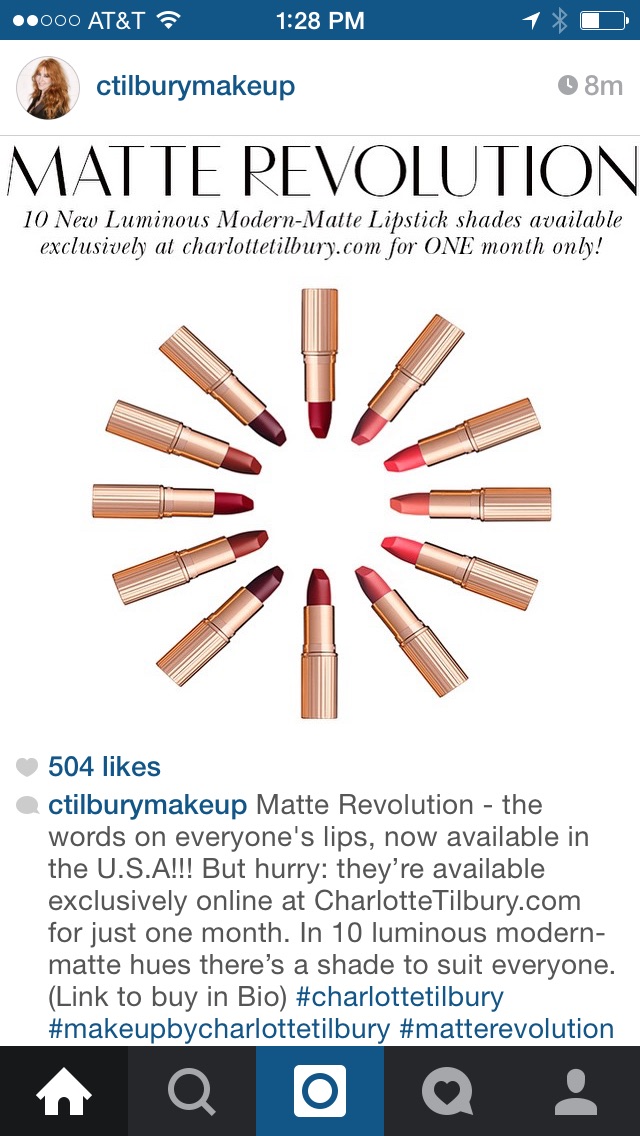
Task: Open the #makeupbycharlottetilbury hashtag
Action: tap(219, 1029)
